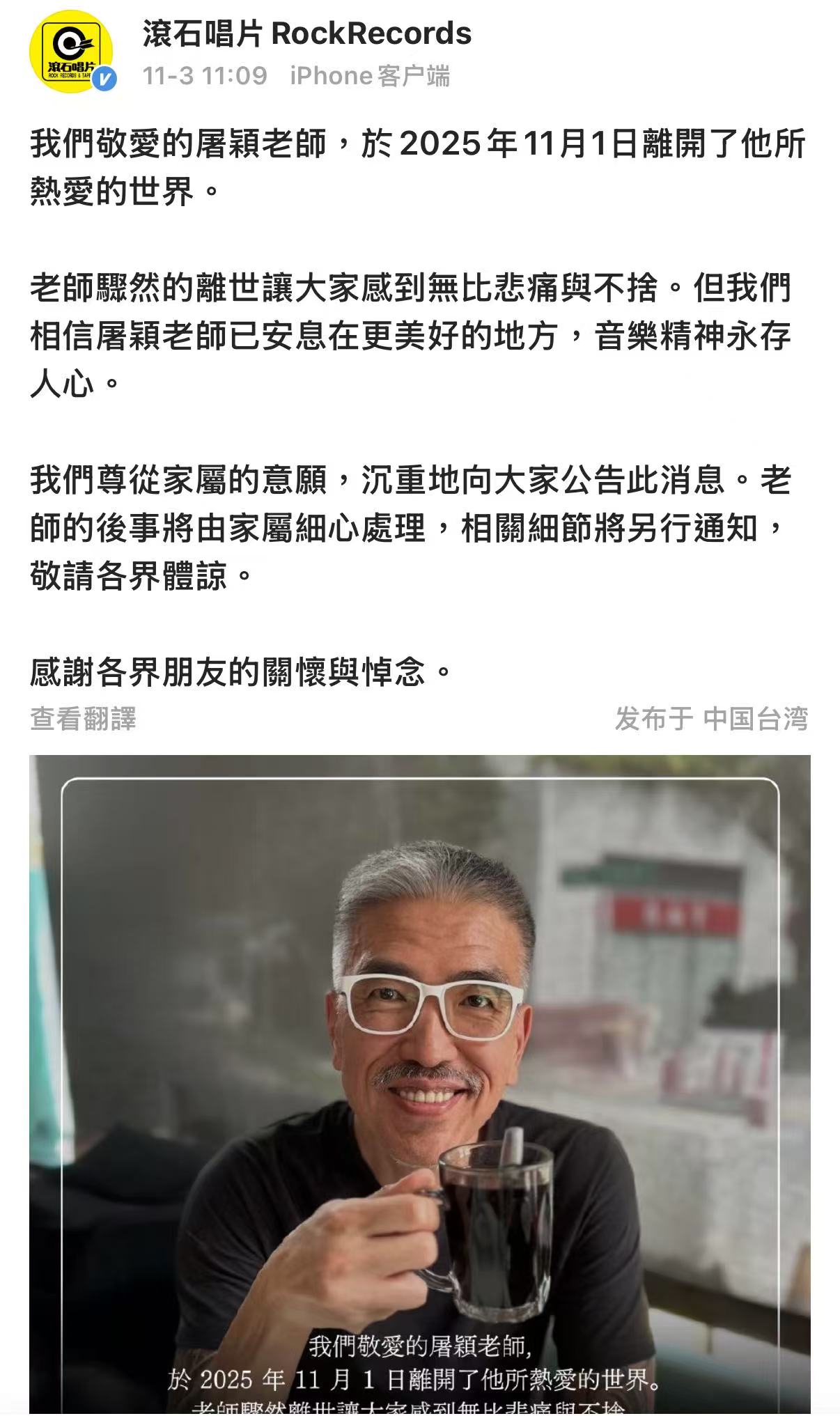Tap 查看翻譯 to translate the post

[x=83, y=718]
